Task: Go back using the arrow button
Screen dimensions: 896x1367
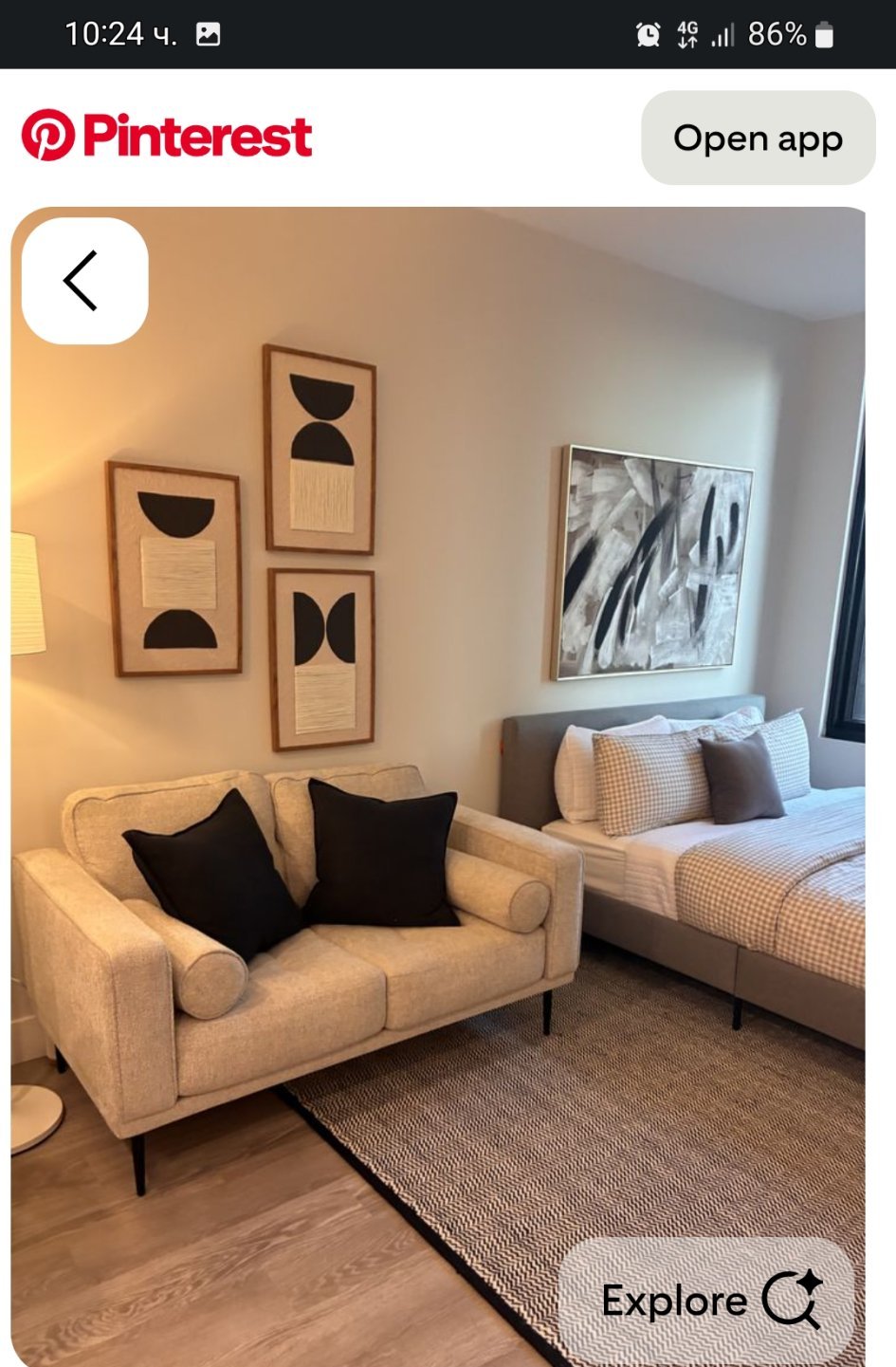Action: pyautogui.click(x=84, y=281)
